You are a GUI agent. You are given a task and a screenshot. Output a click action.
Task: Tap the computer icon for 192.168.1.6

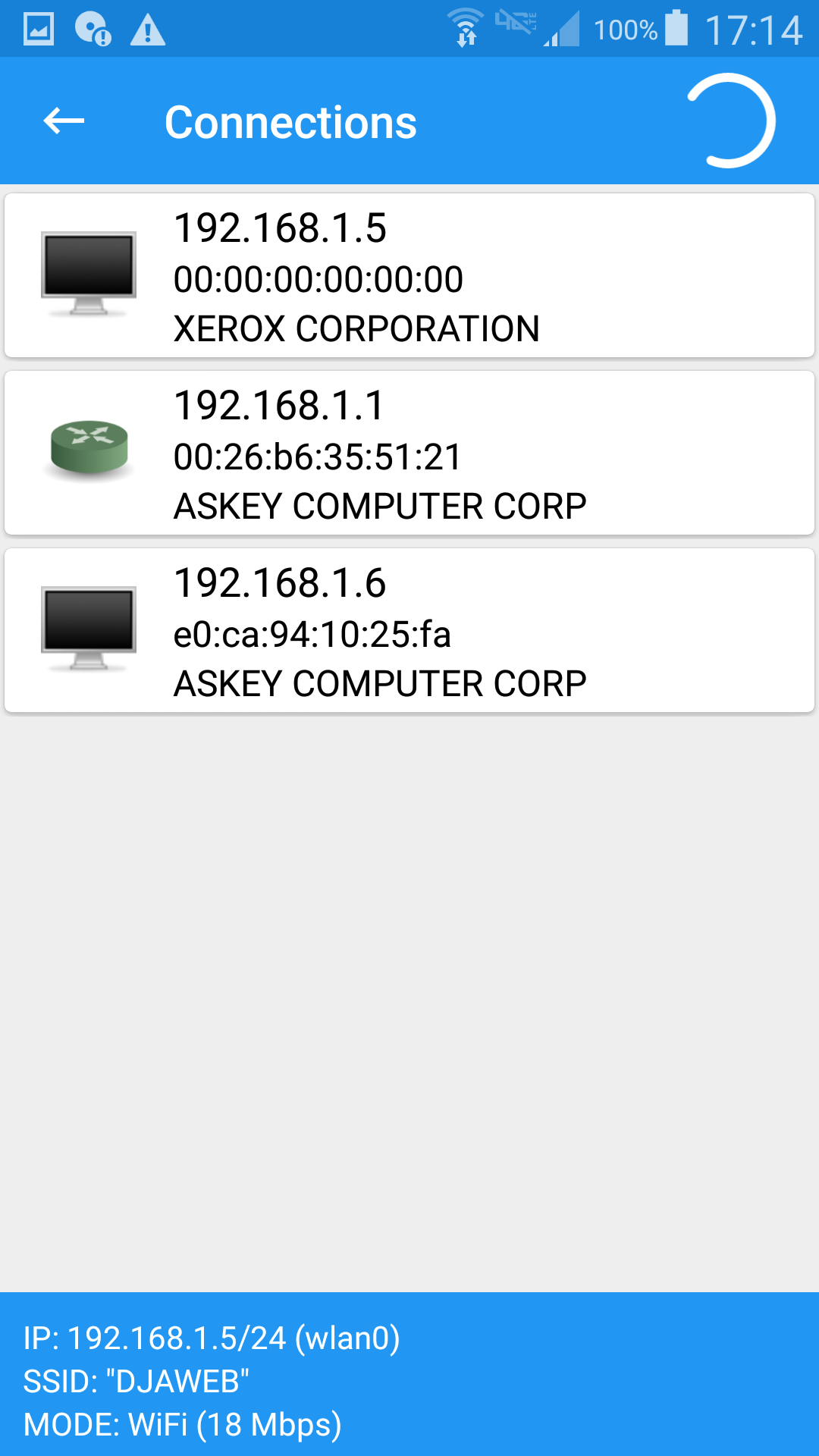87,628
